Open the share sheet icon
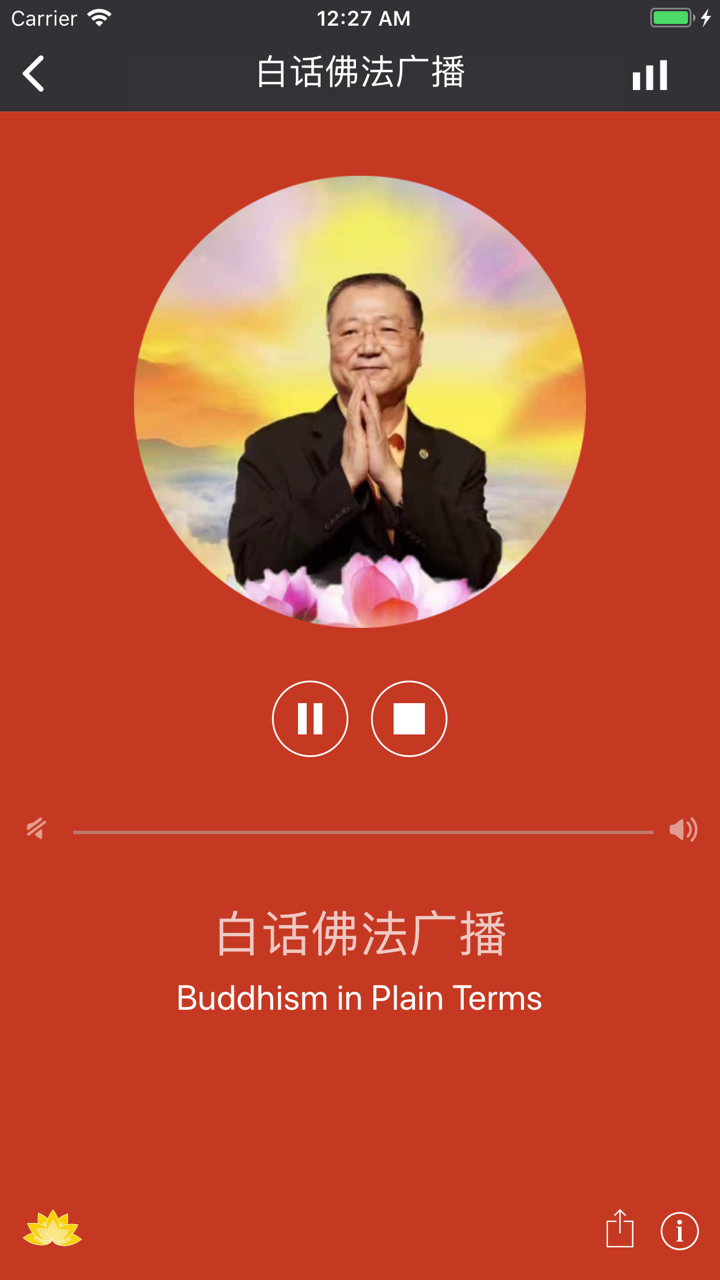Screen dimensions: 720x1280 pyautogui.click(x=619, y=1229)
